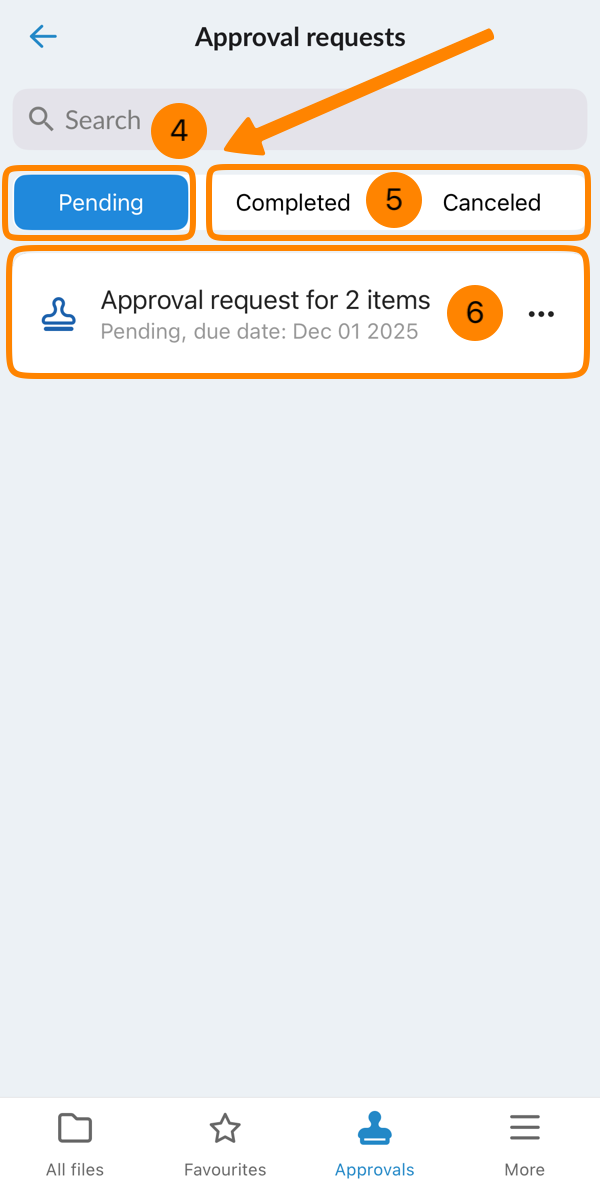Select the Approvals tab
This screenshot has height=1198, width=600.
pyautogui.click(x=375, y=1144)
